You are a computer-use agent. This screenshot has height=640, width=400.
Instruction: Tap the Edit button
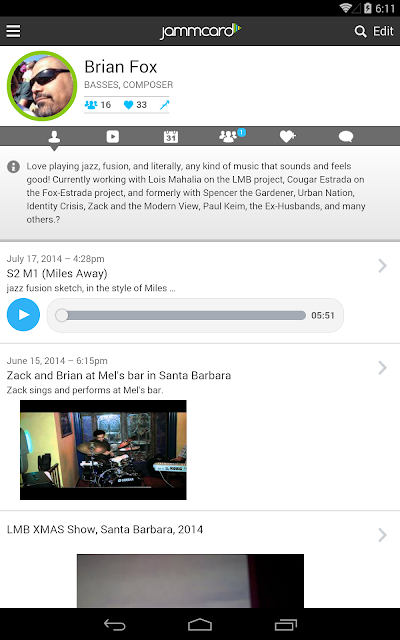[x=383, y=31]
